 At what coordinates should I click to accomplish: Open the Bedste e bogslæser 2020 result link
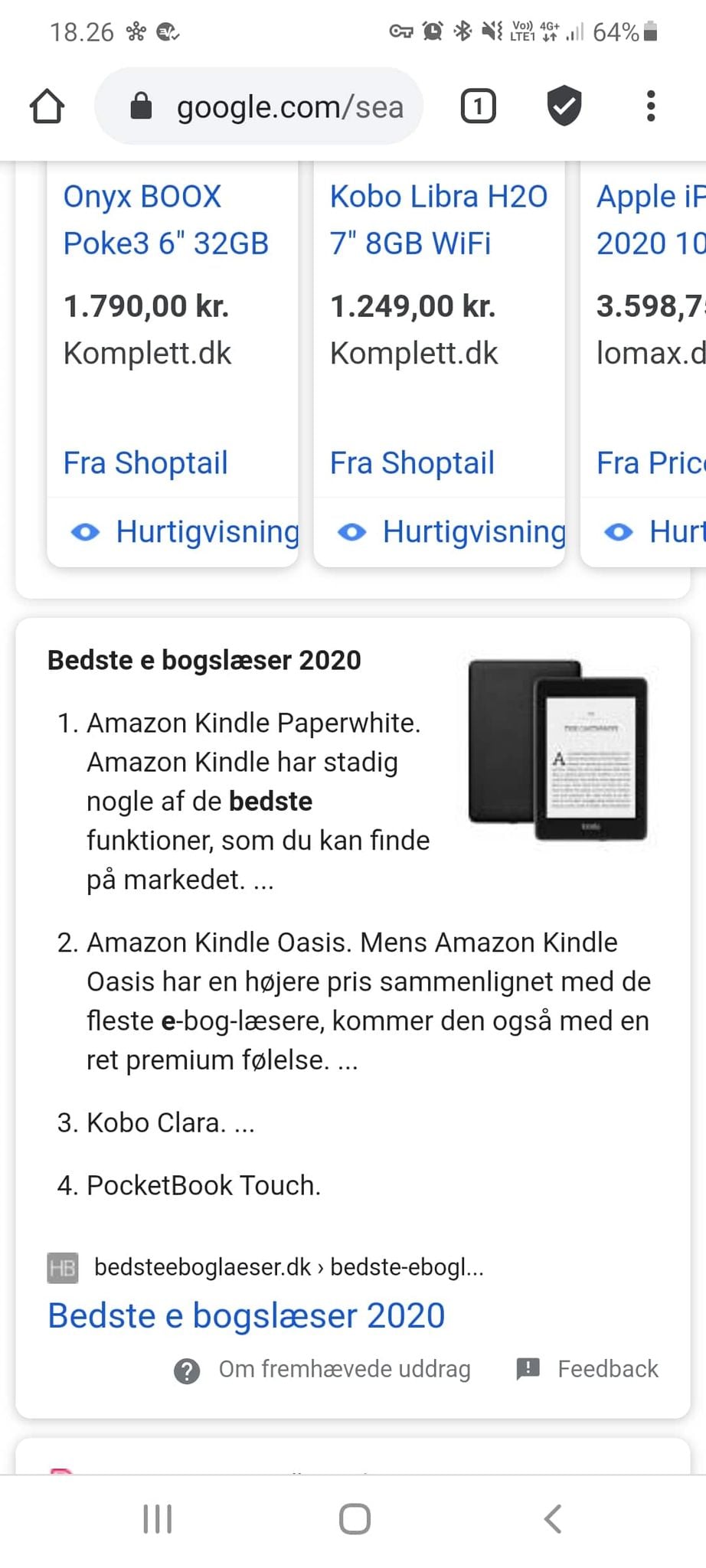246,1315
